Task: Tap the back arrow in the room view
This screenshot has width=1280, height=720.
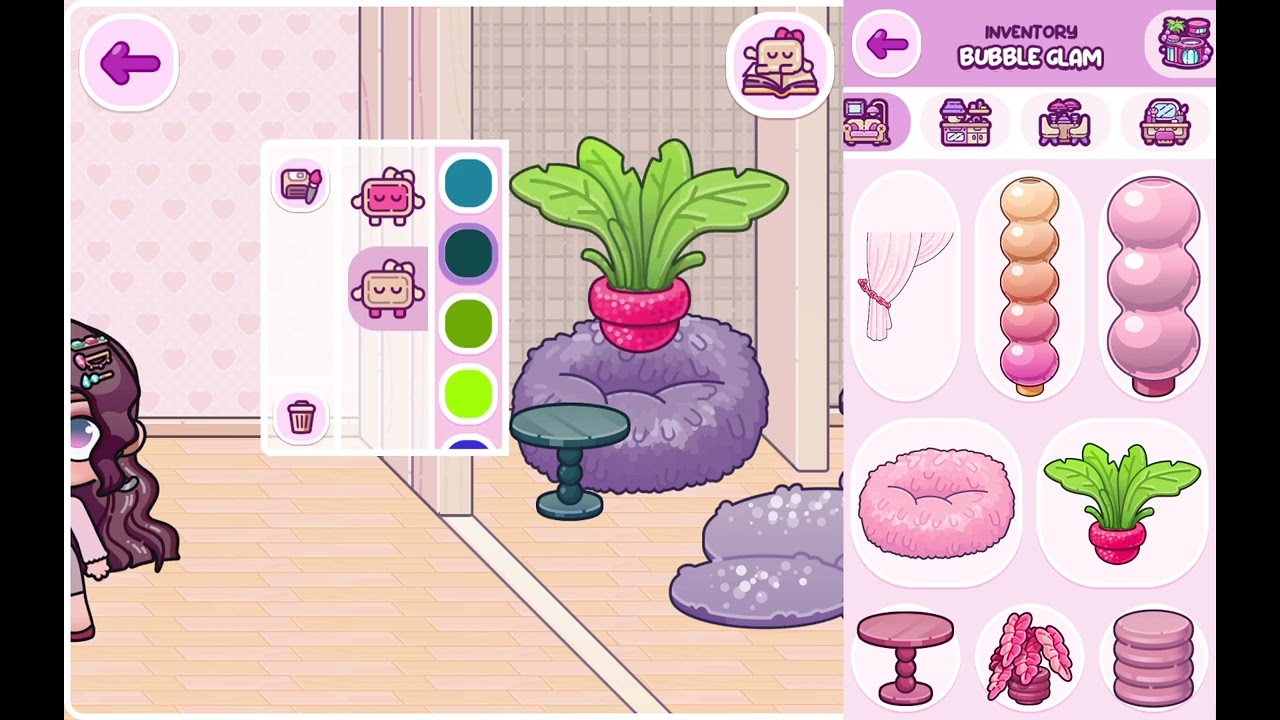Action: click(129, 63)
